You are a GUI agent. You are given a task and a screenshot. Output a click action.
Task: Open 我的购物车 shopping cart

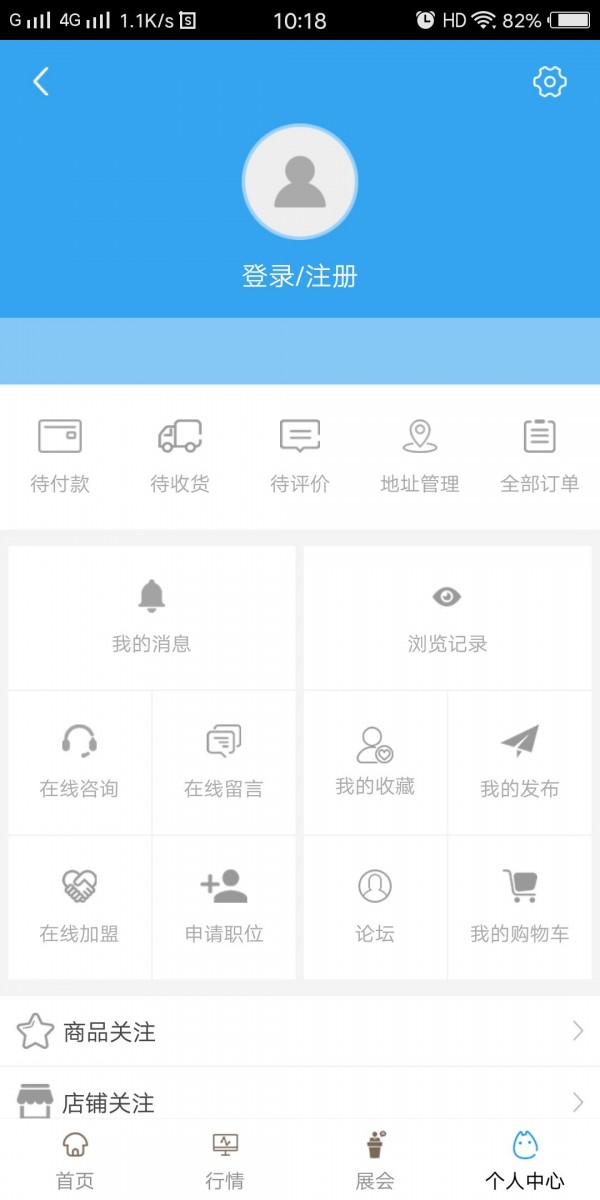520,907
